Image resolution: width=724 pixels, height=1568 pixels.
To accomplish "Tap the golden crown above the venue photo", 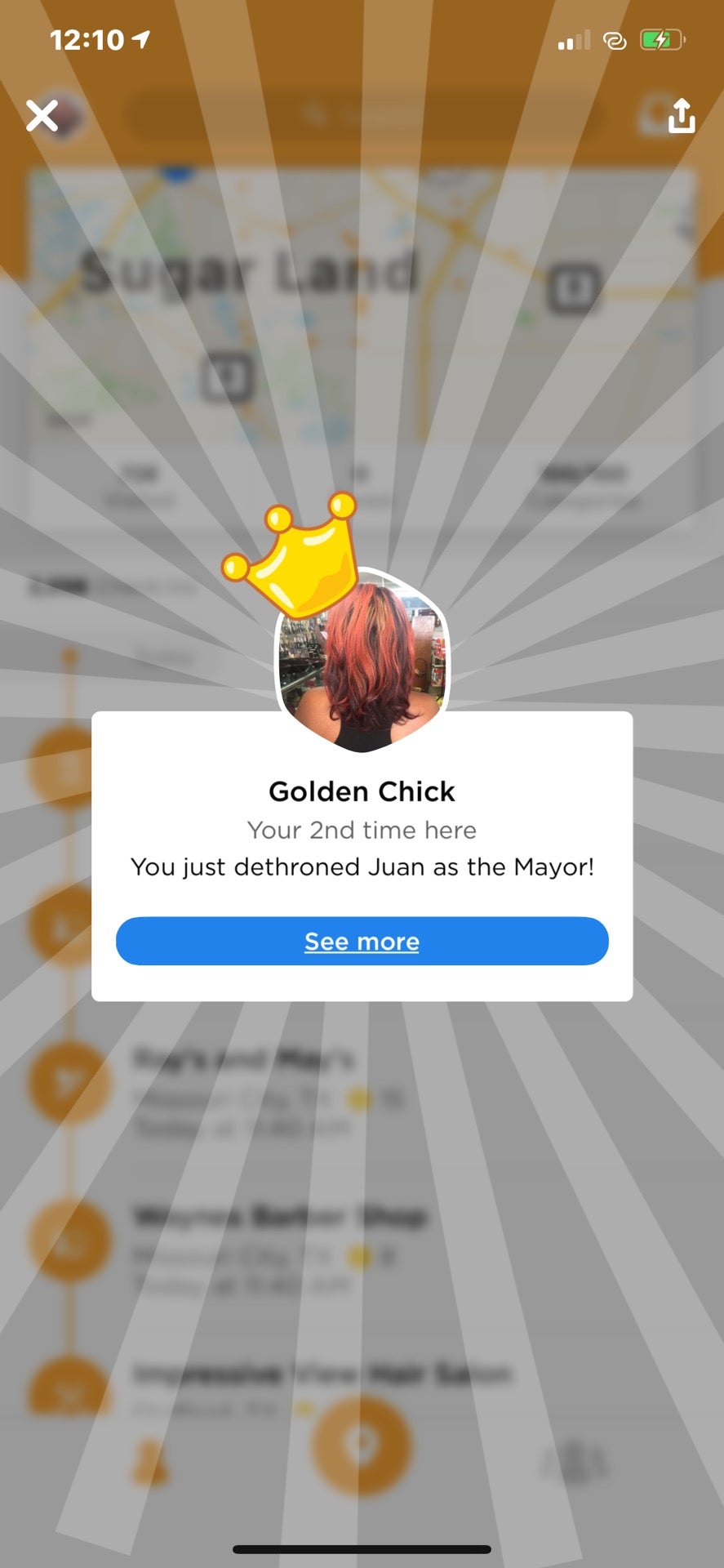I will point(298,555).
